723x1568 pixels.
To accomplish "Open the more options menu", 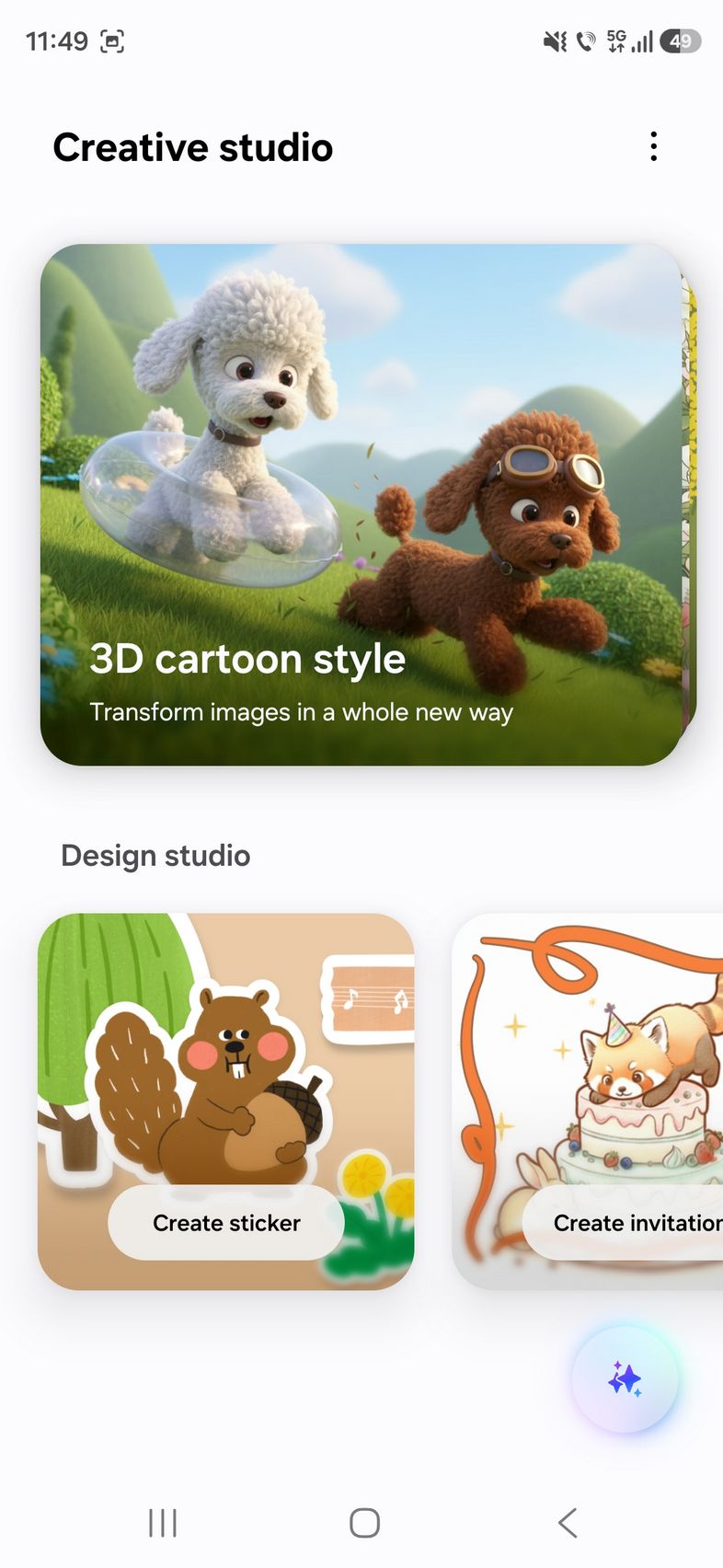I will coord(653,146).
